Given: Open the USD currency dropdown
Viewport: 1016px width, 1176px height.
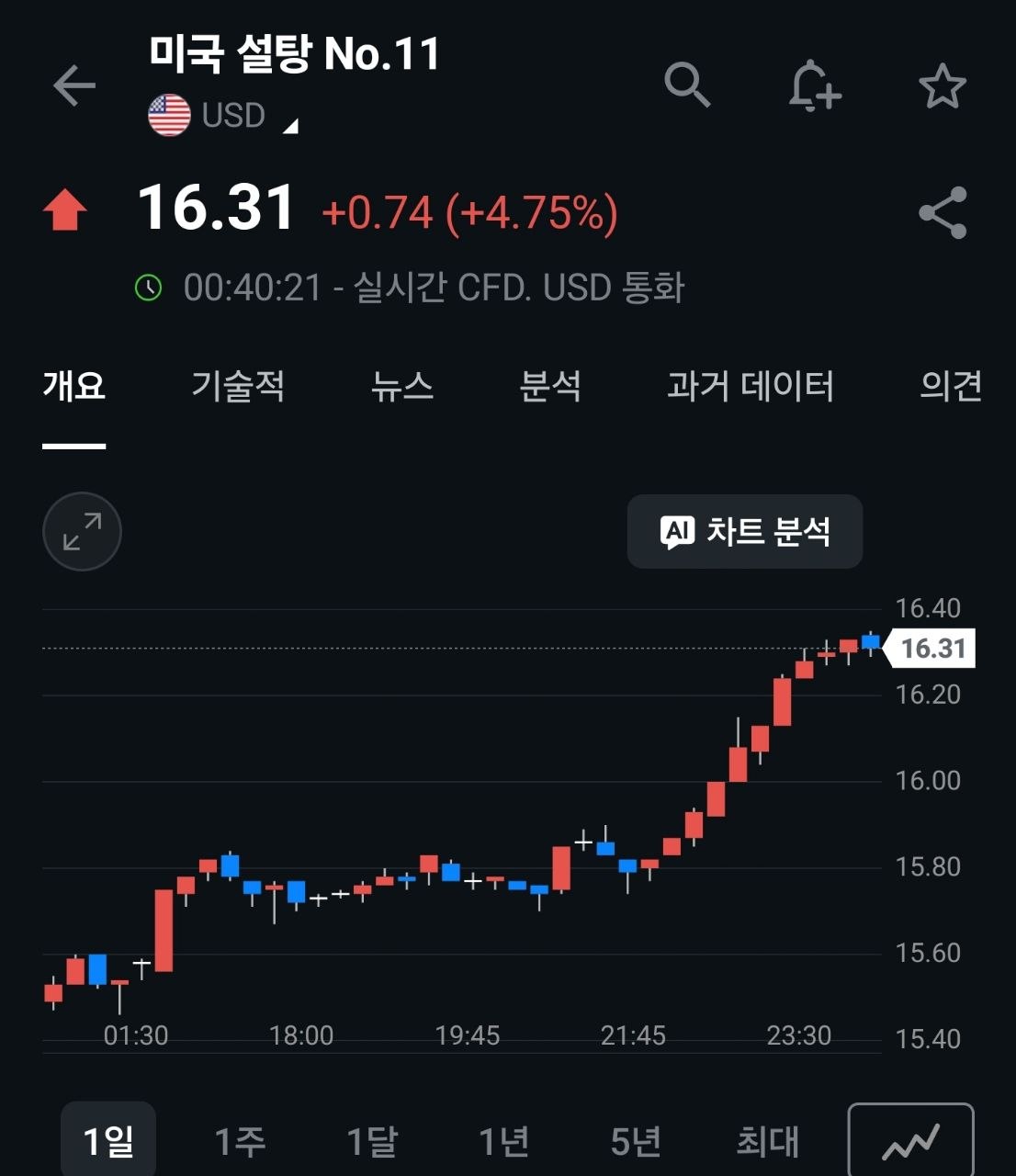Looking at the screenshot, I should pos(224,116).
